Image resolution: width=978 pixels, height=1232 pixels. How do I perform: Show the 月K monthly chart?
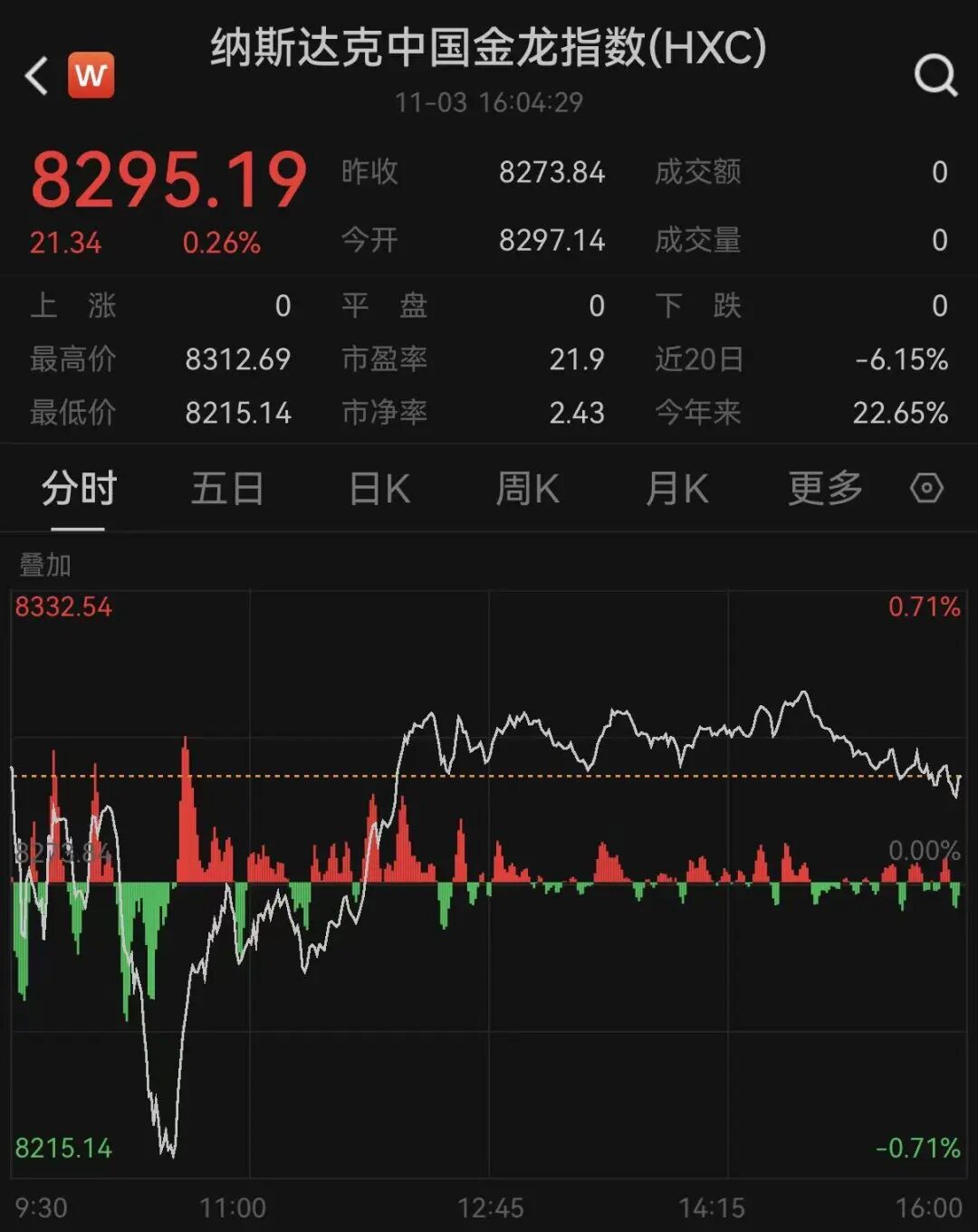pyautogui.click(x=676, y=490)
